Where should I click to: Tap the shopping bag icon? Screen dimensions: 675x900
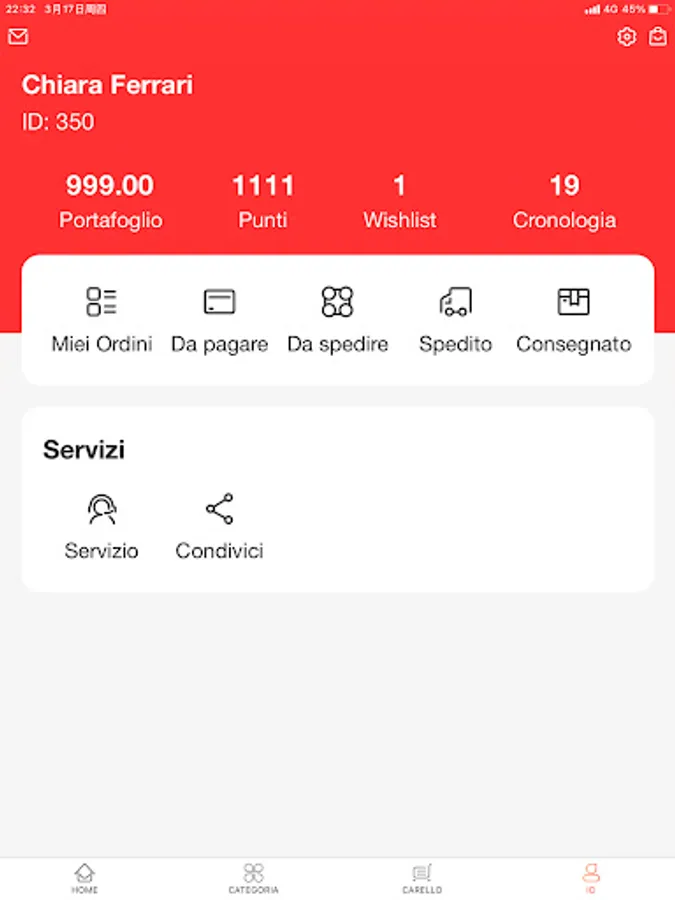(x=657, y=37)
